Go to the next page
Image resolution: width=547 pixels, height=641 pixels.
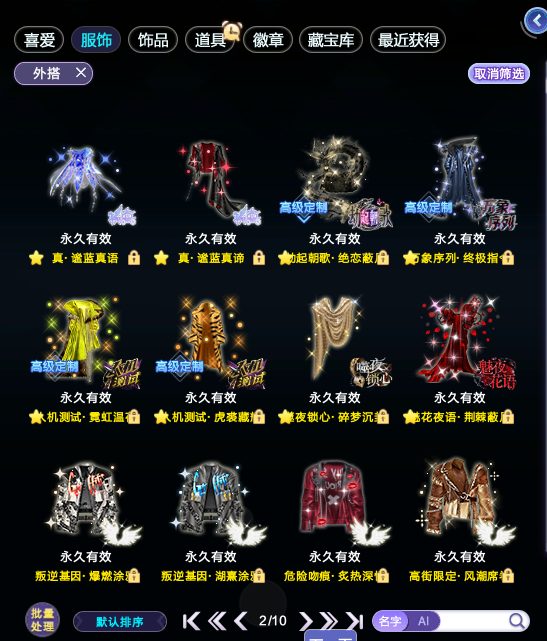click(305, 621)
